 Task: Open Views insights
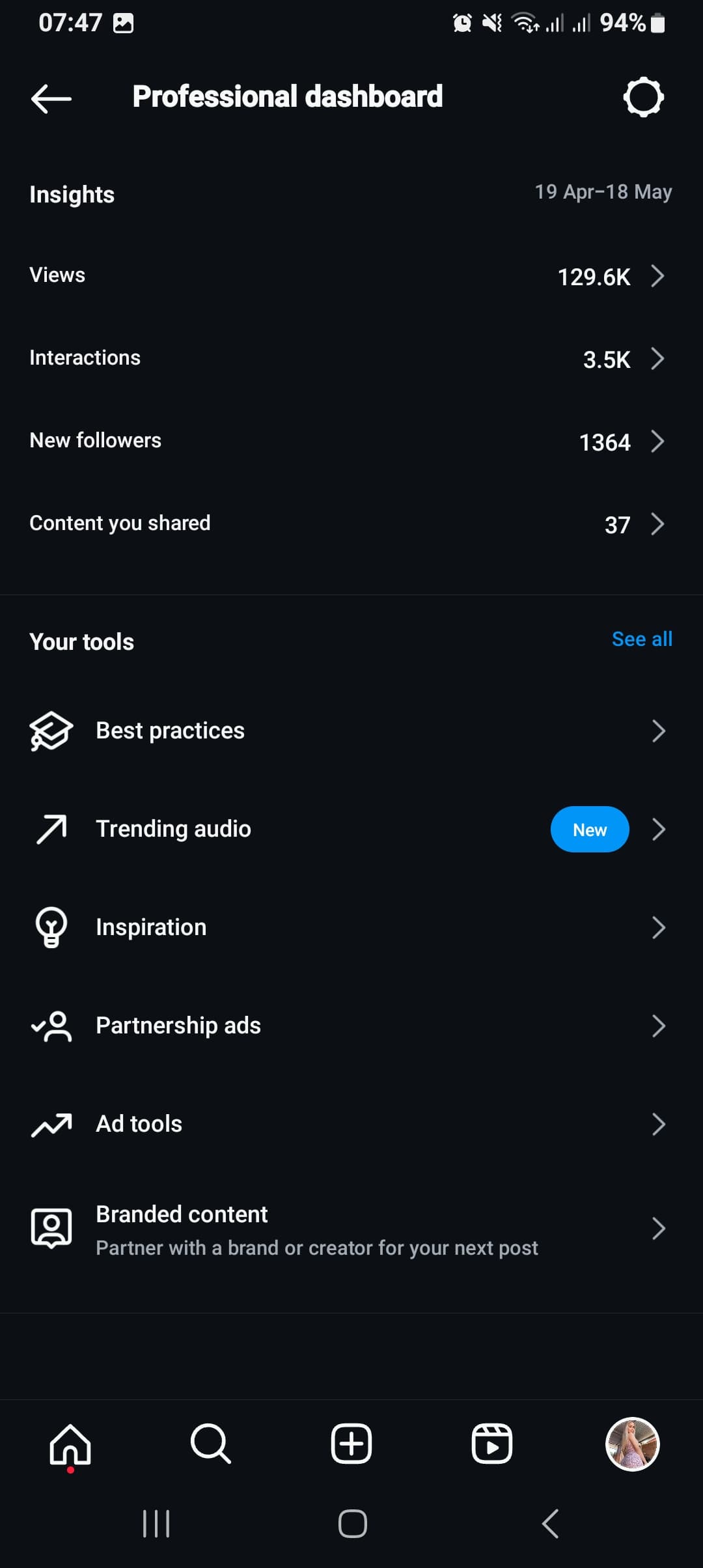(x=351, y=276)
